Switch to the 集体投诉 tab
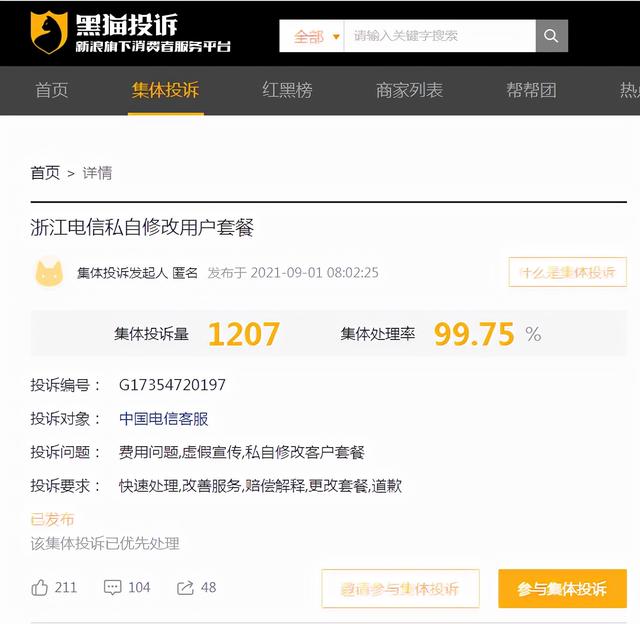The width and height of the screenshot is (640, 624). (x=165, y=90)
